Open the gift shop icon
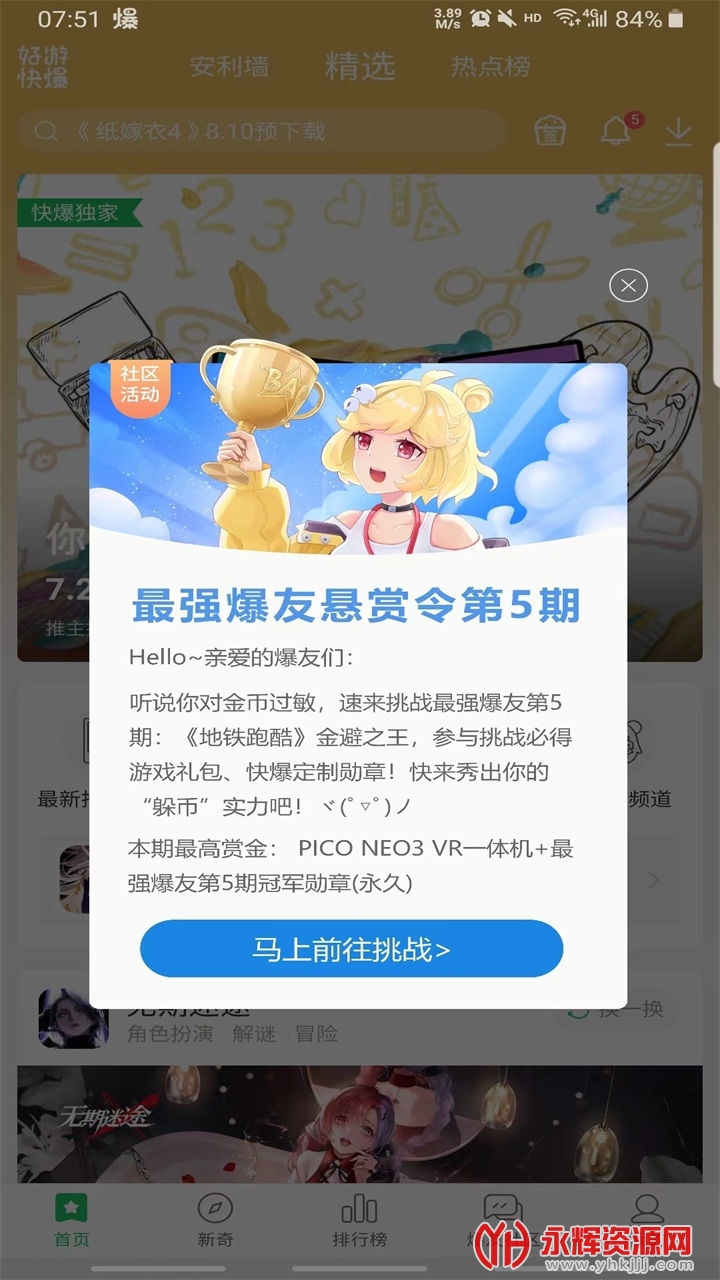 pyautogui.click(x=550, y=131)
